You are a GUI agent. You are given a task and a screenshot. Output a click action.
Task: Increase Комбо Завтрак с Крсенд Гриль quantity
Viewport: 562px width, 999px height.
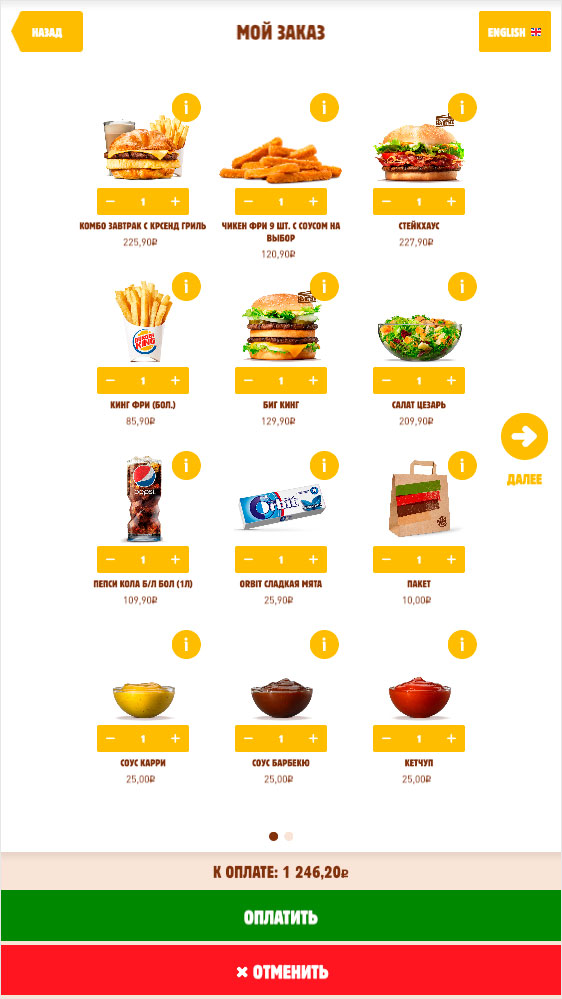[x=175, y=201]
